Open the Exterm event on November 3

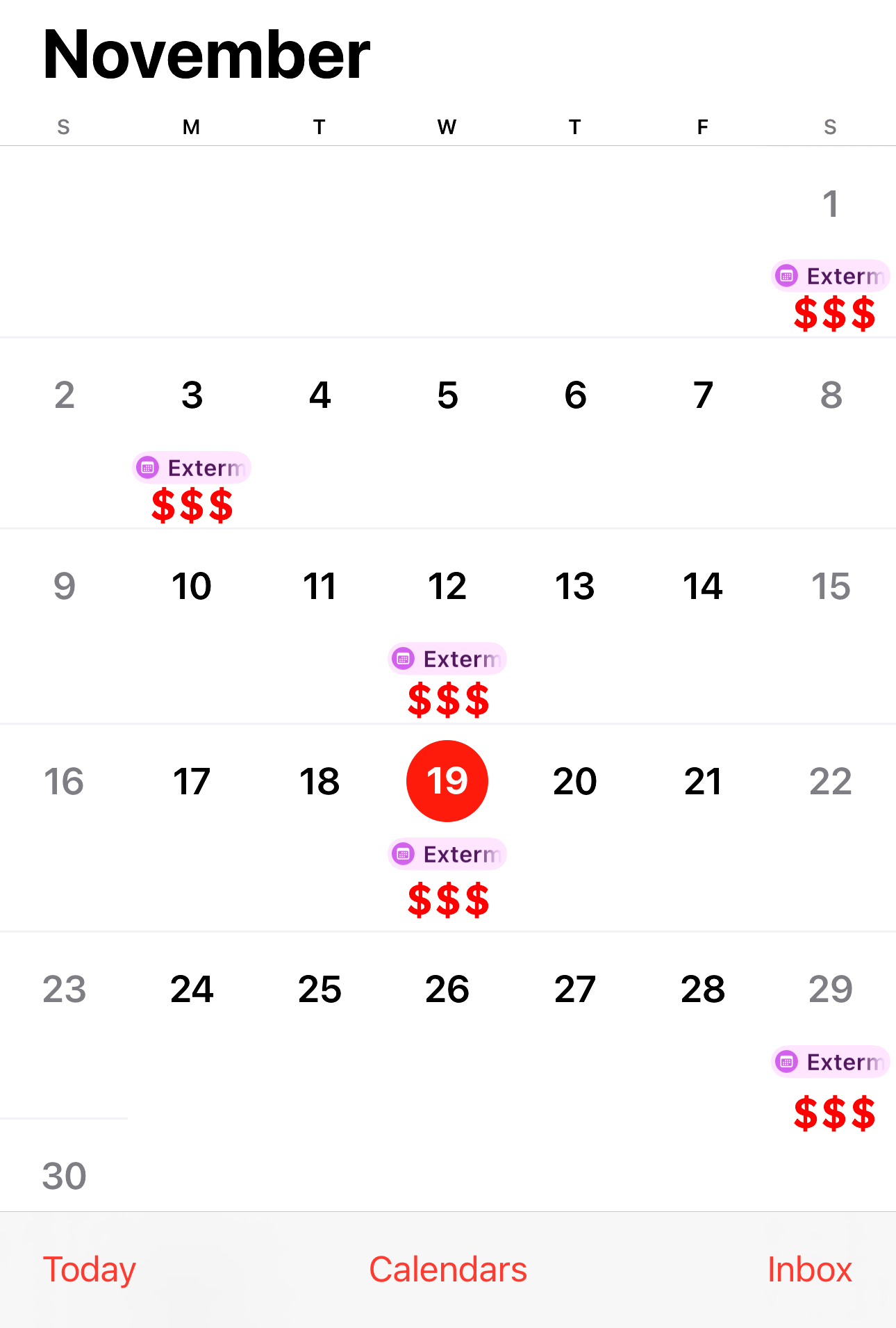192,468
